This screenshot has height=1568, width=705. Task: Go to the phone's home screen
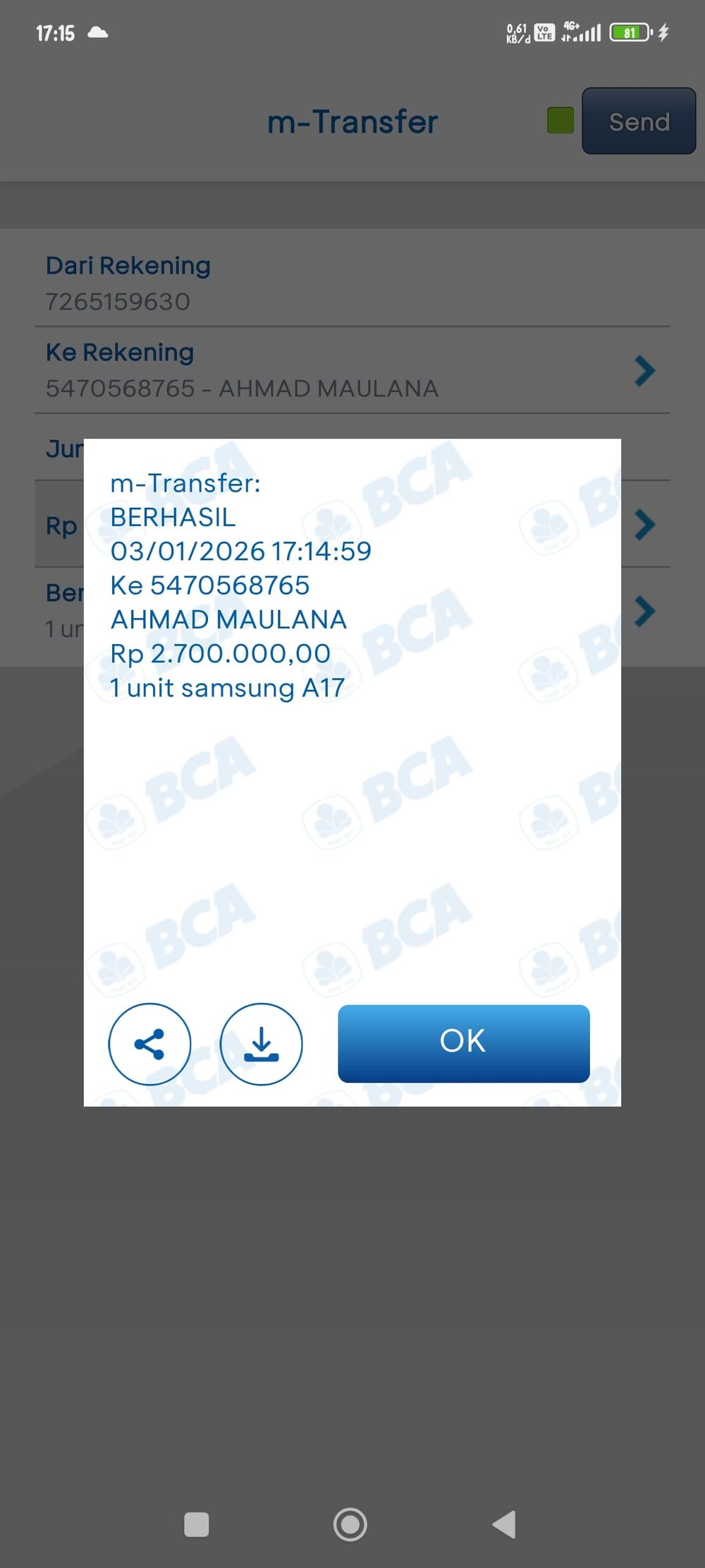click(350, 1524)
